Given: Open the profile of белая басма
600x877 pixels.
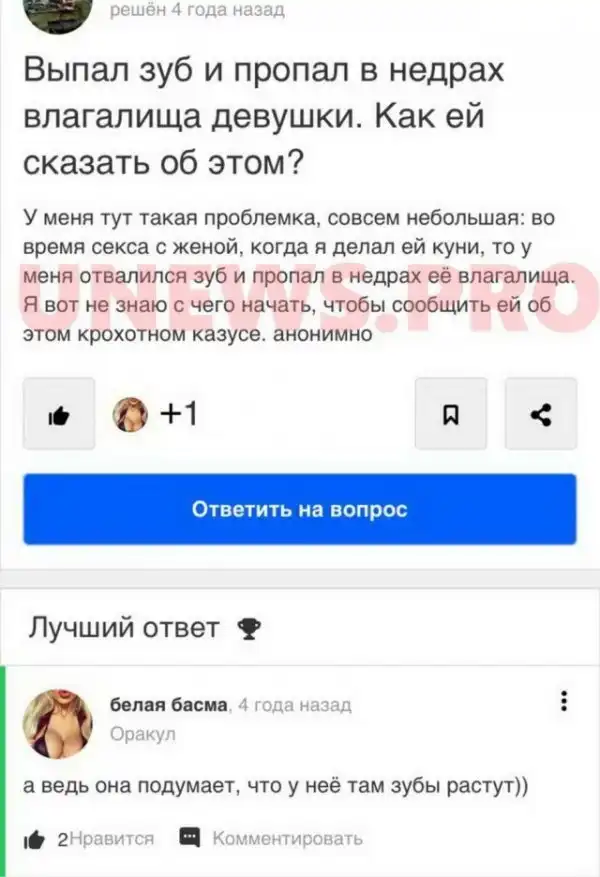Looking at the screenshot, I should click(x=168, y=705).
